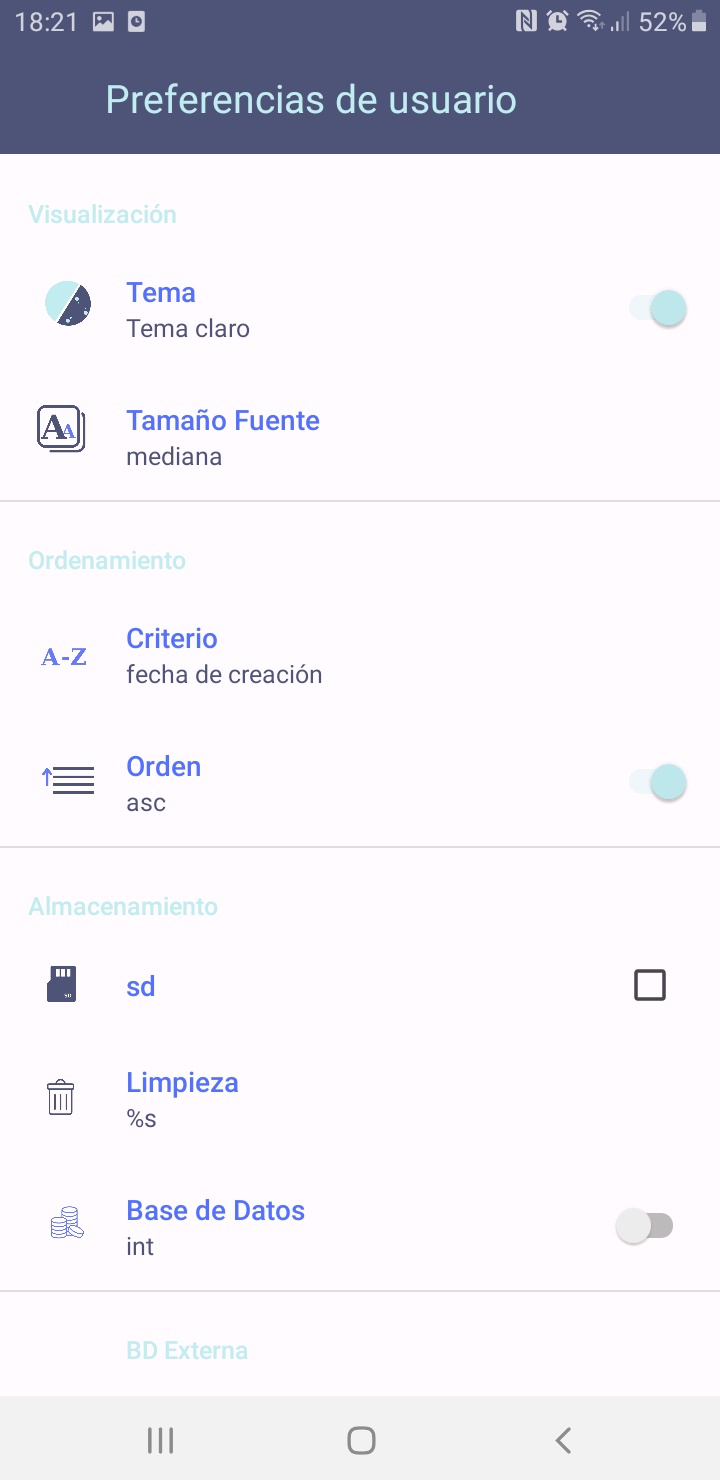
Task: Toggle the Orden asc switch
Action: (x=657, y=783)
